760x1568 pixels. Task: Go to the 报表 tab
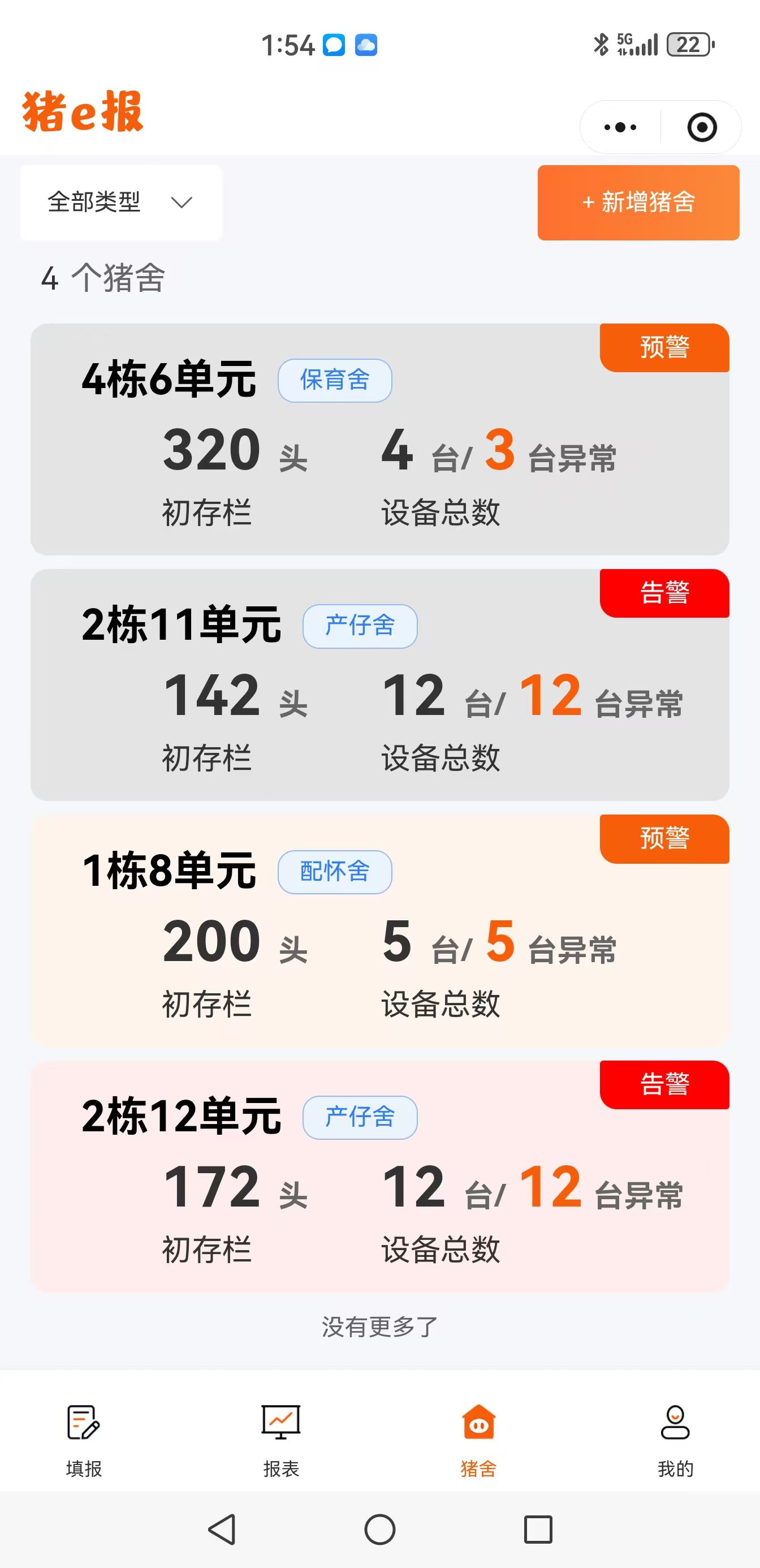pos(280,1440)
